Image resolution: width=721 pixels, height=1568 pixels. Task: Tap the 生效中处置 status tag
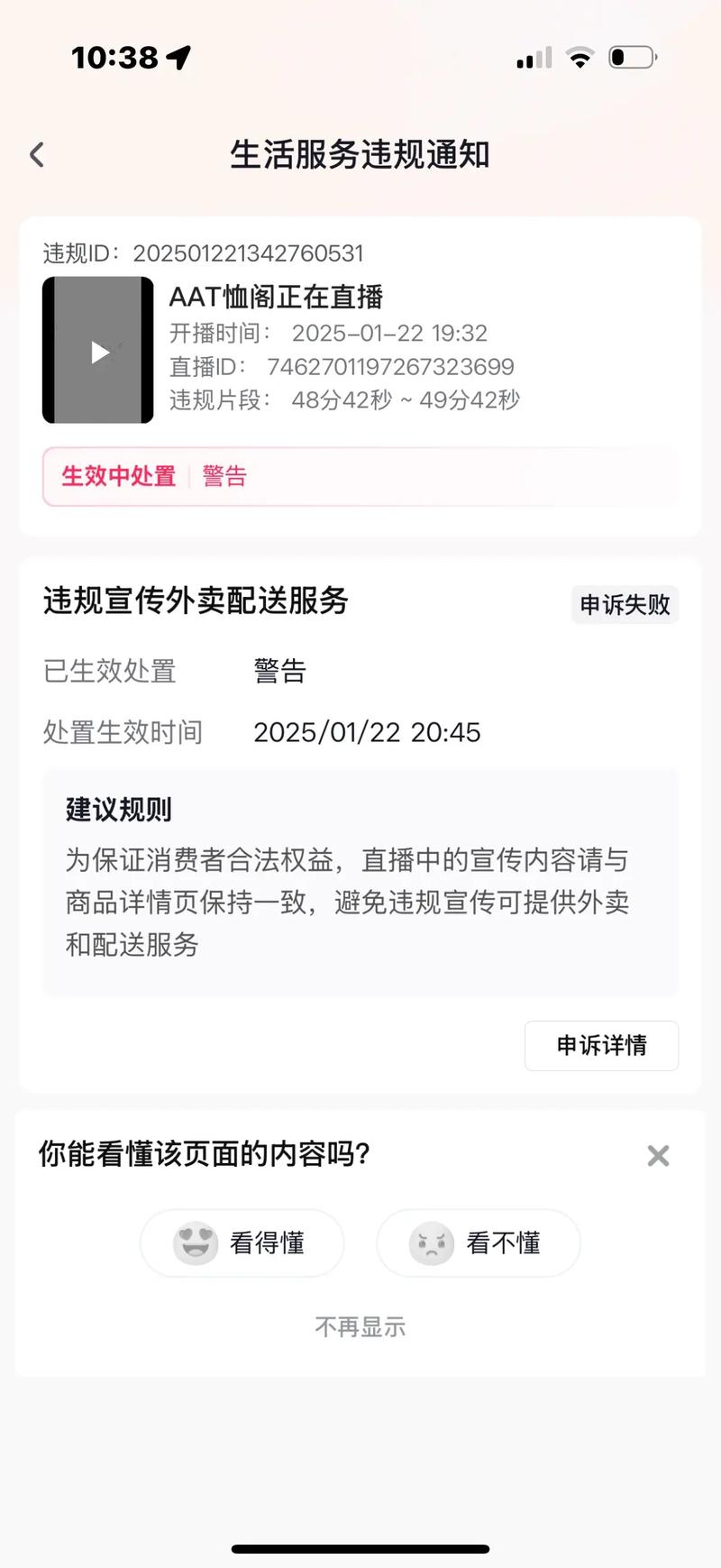(118, 476)
